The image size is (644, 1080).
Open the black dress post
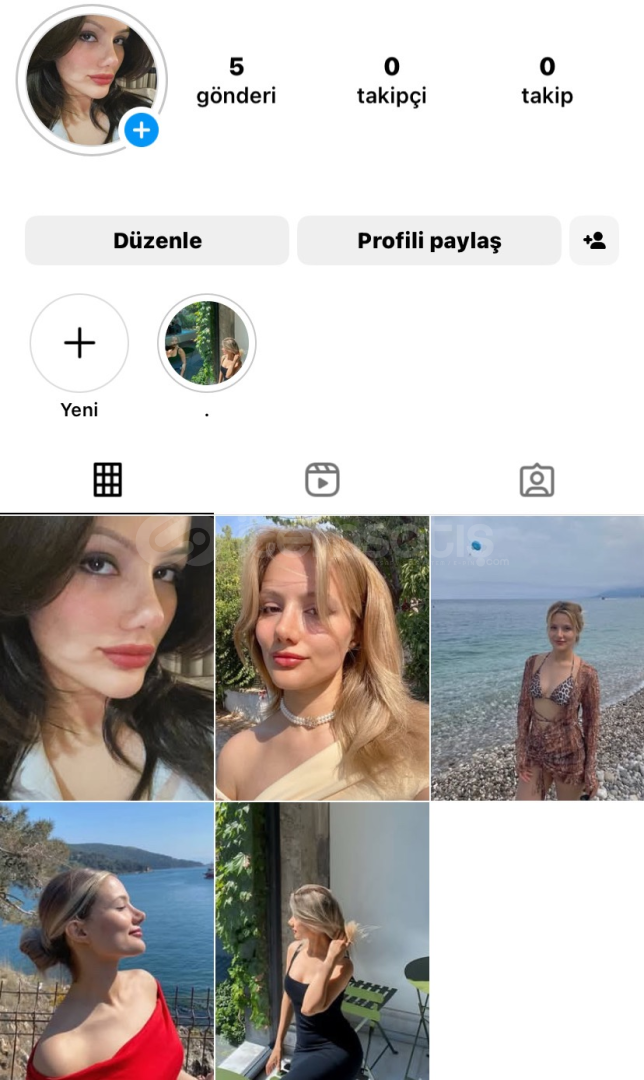322,941
